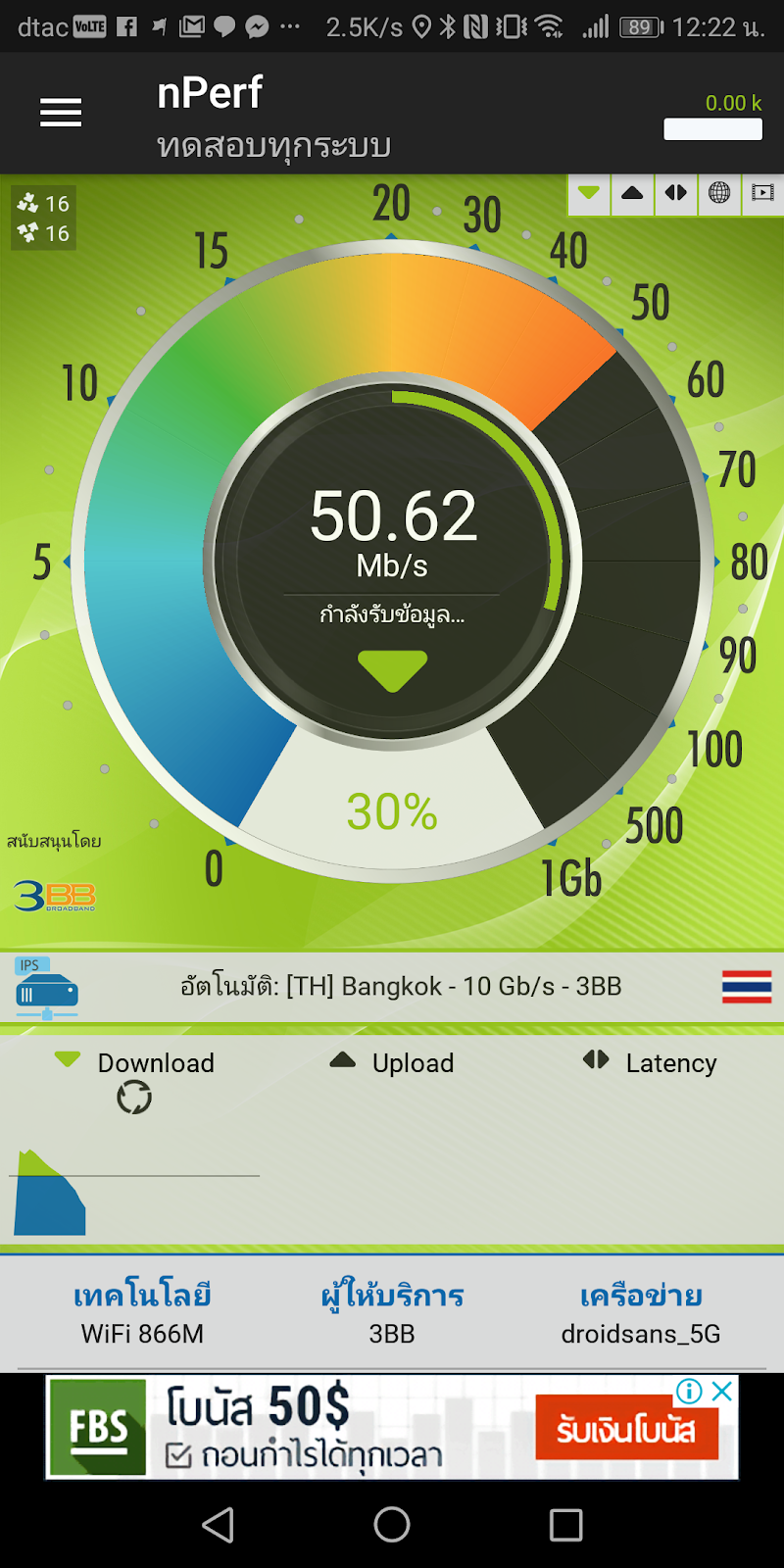This screenshot has height=1568, width=784.
Task: Select the upload test icon in toolbar
Action: [632, 193]
